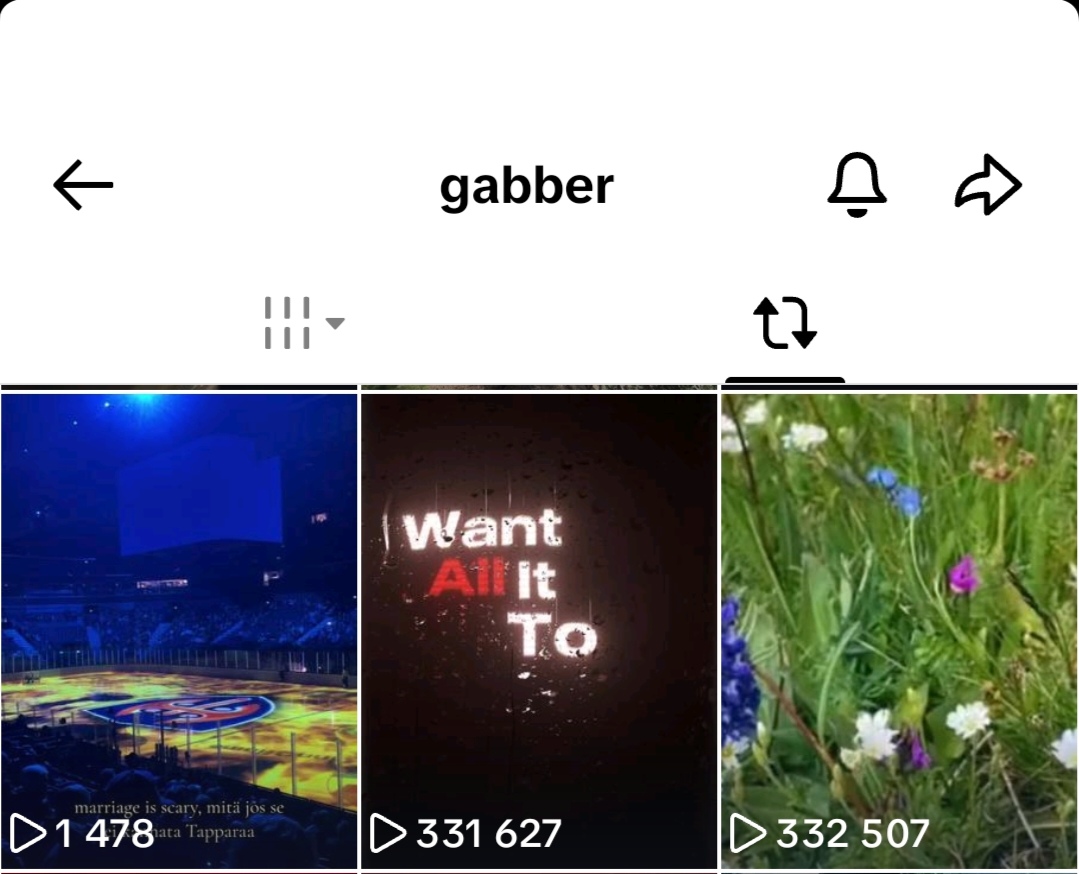Go back using the arrow
1079x874 pixels.
click(x=83, y=186)
